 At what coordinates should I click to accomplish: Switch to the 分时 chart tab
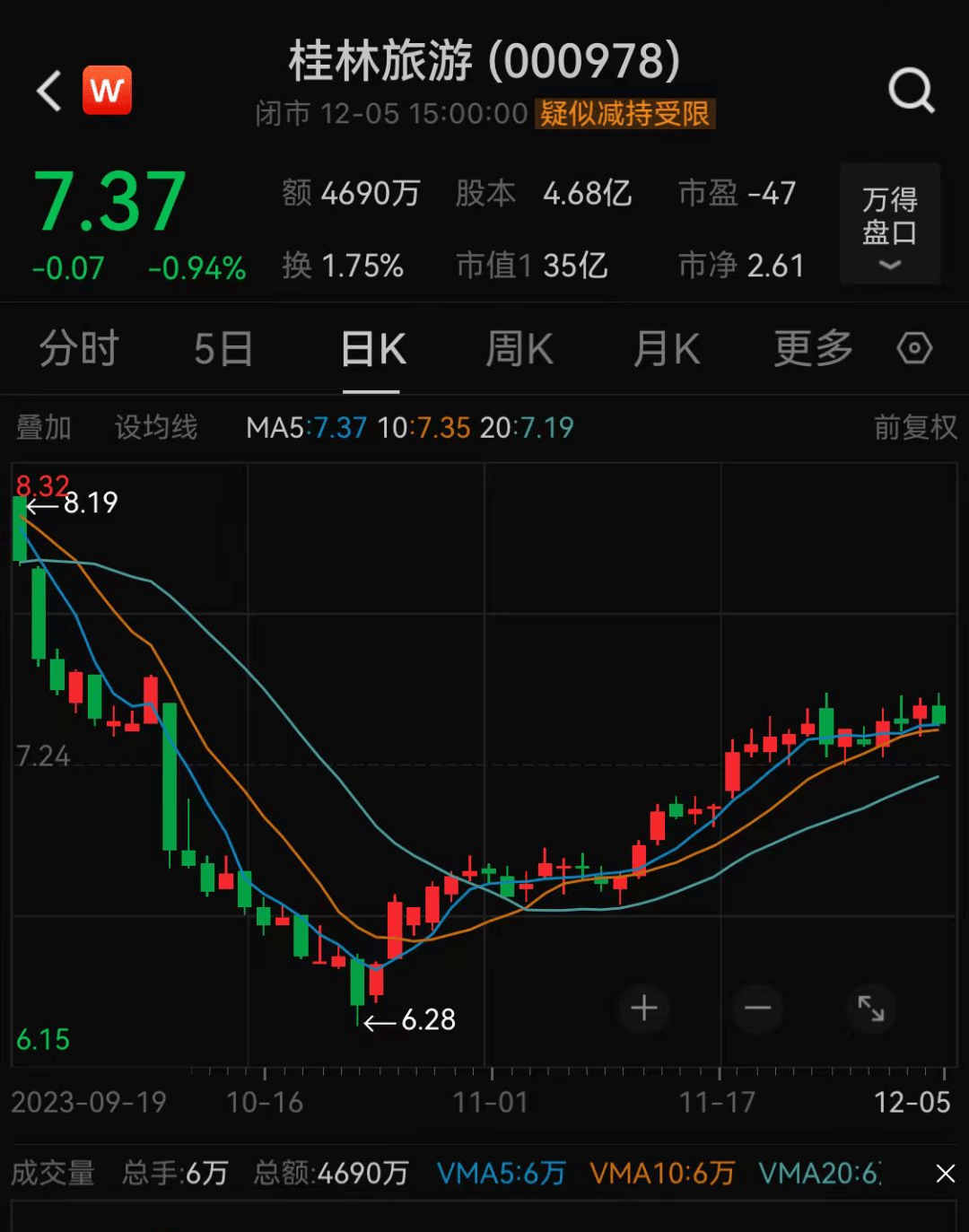point(79,348)
